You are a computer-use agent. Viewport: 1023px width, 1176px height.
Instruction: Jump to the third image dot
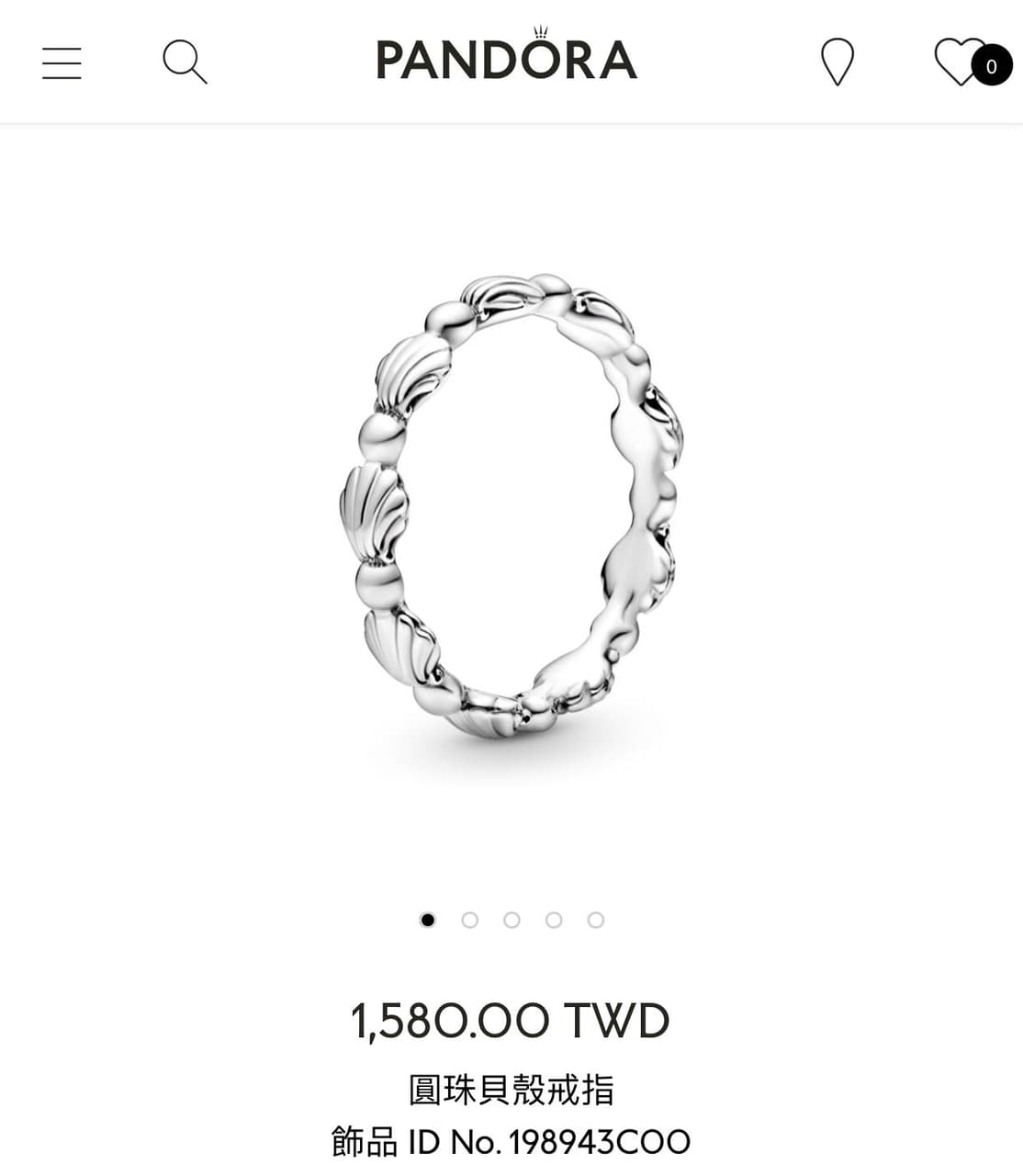coord(511,920)
